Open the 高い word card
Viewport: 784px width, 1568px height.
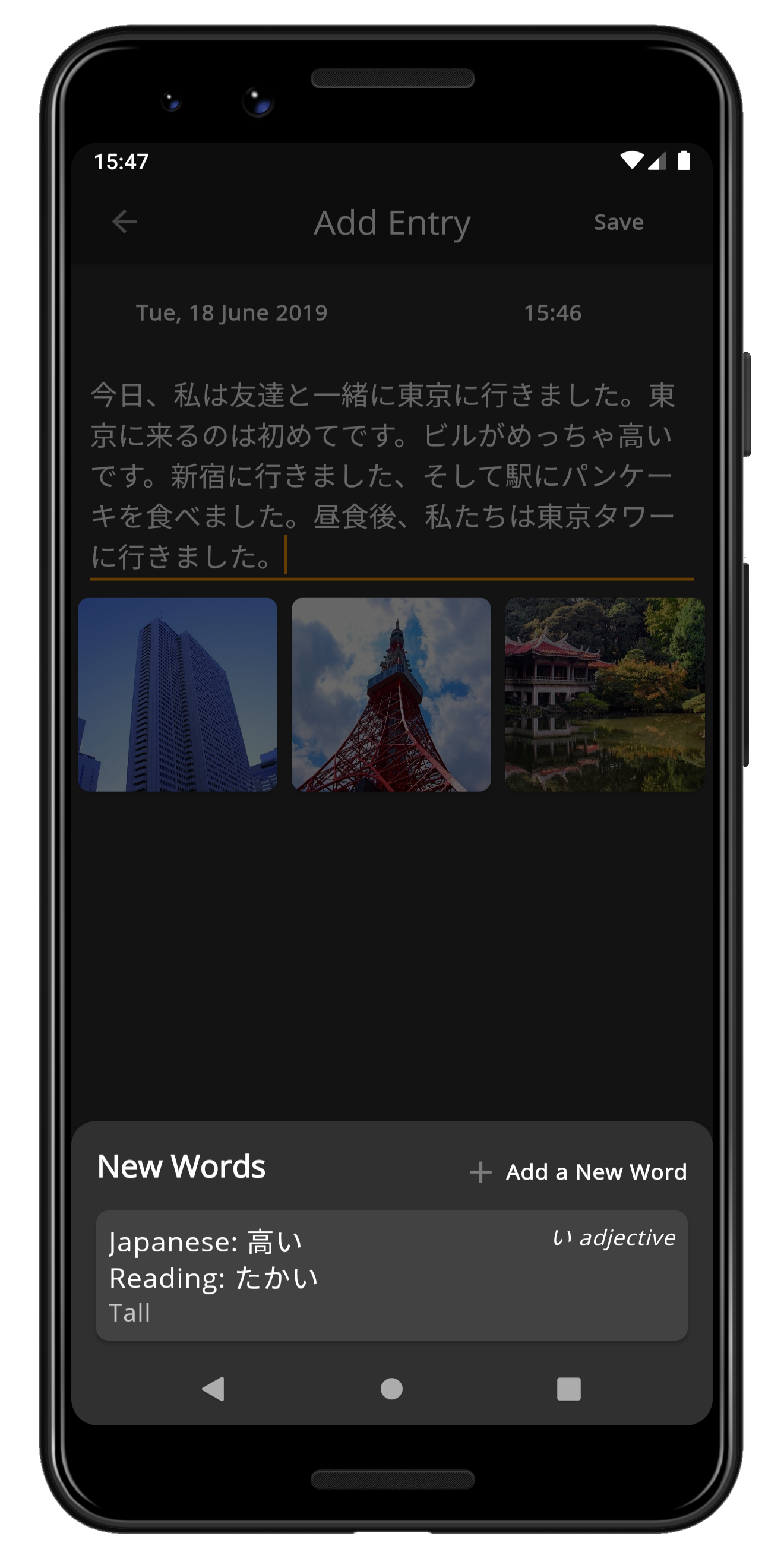tap(391, 1275)
